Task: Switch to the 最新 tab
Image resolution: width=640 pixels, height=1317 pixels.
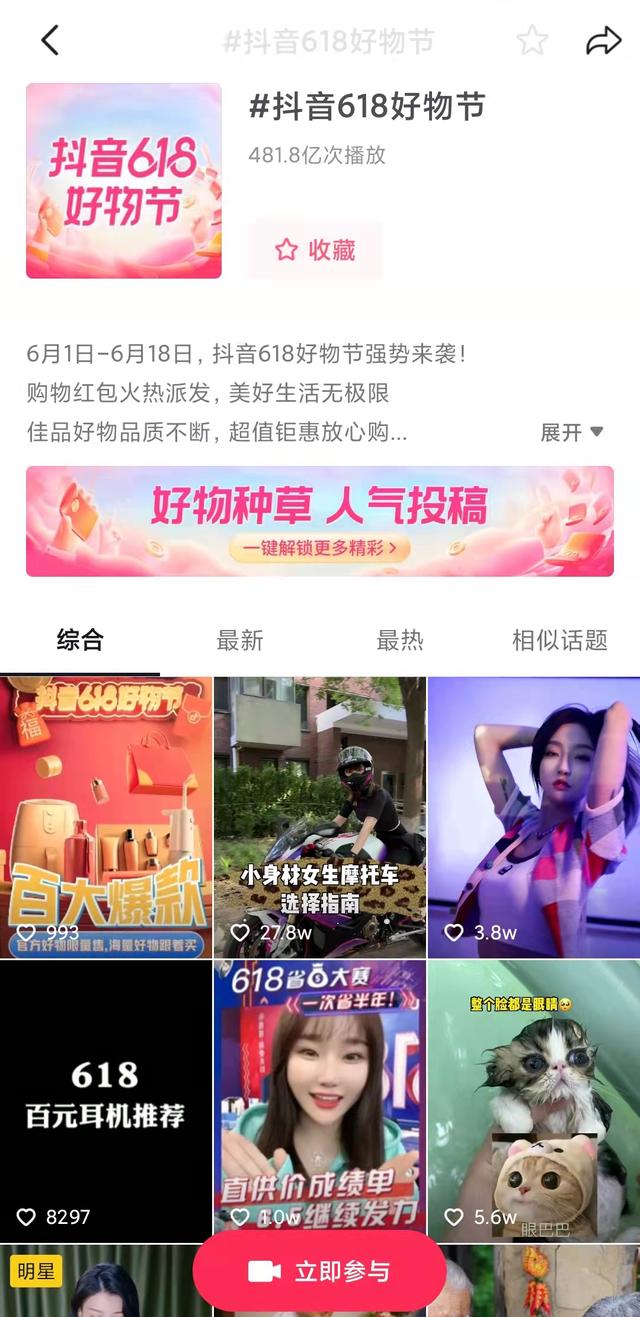Action: coord(240,641)
